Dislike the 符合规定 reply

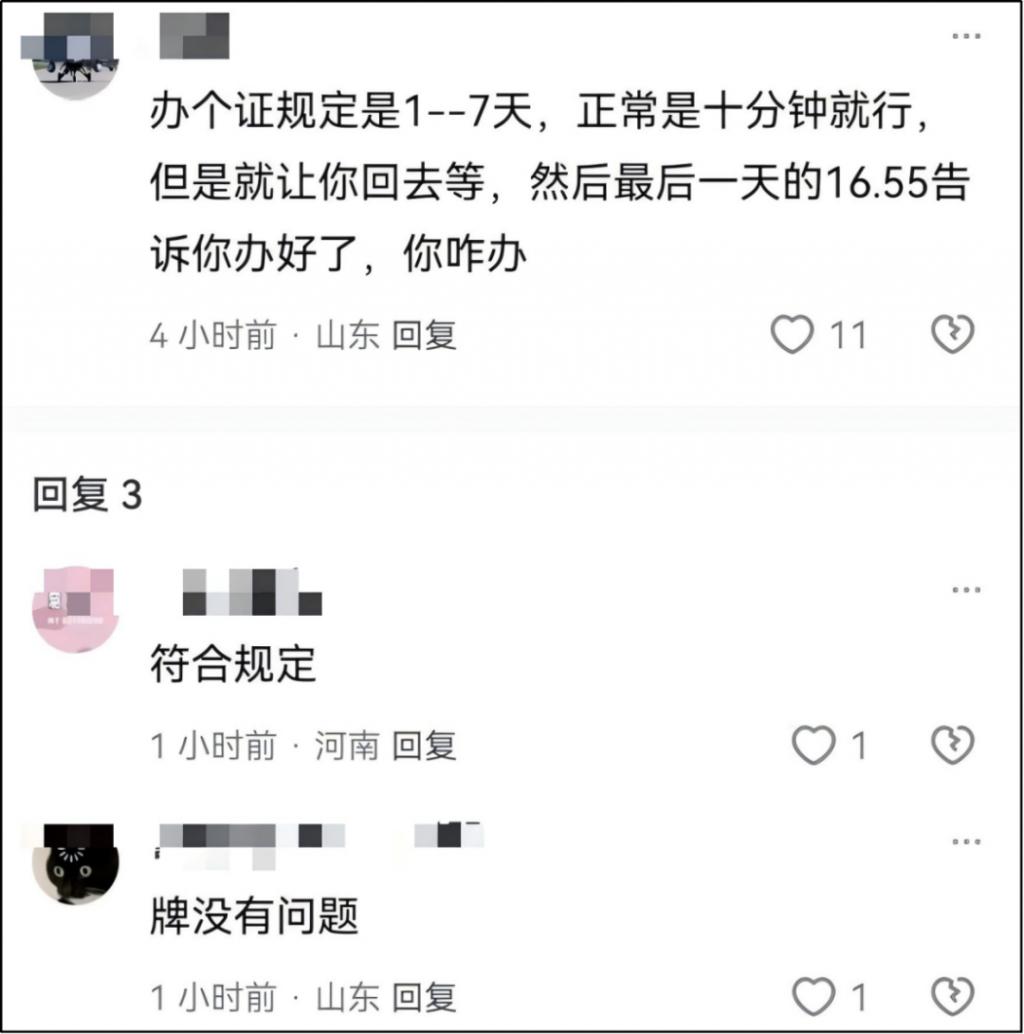pyautogui.click(x=952, y=745)
